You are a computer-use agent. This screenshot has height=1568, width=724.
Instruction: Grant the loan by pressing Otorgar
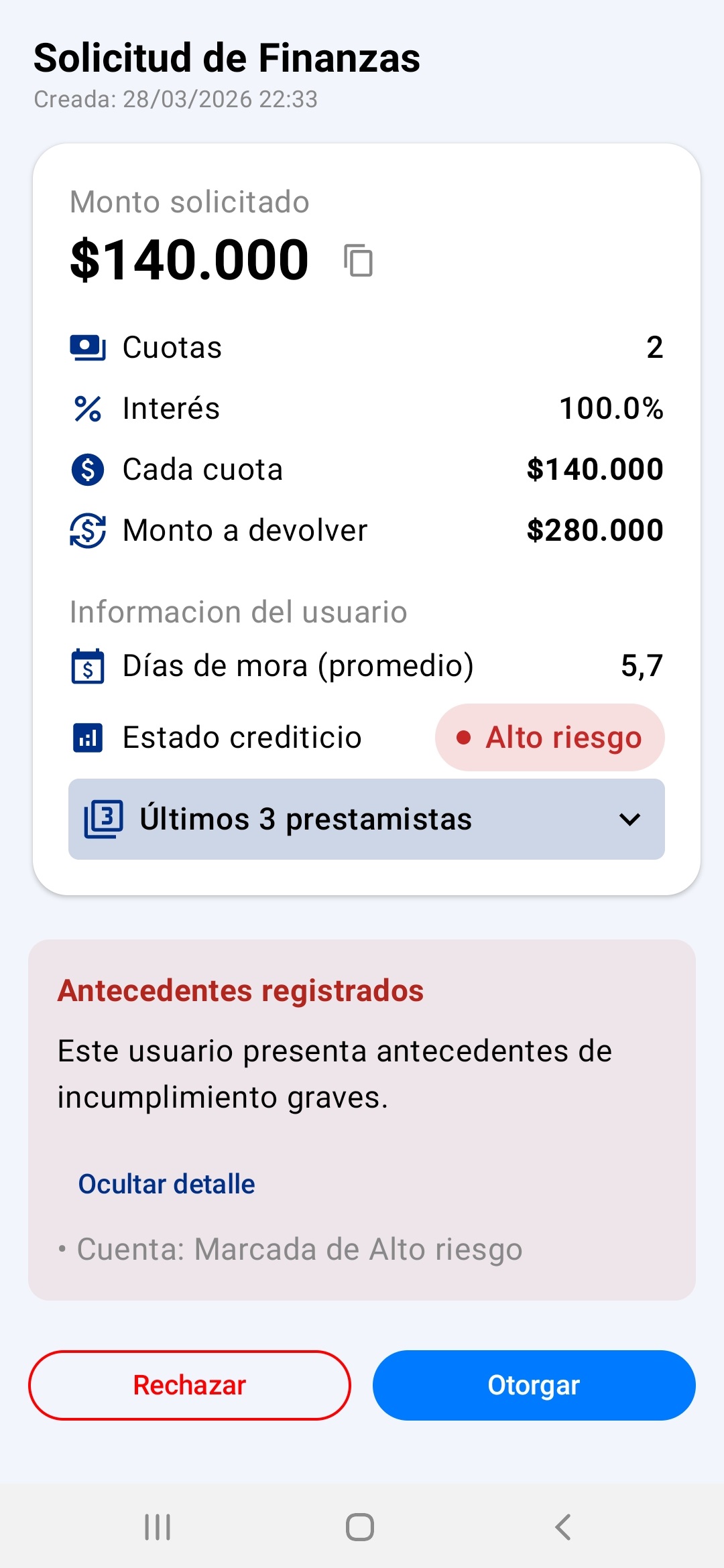533,1385
